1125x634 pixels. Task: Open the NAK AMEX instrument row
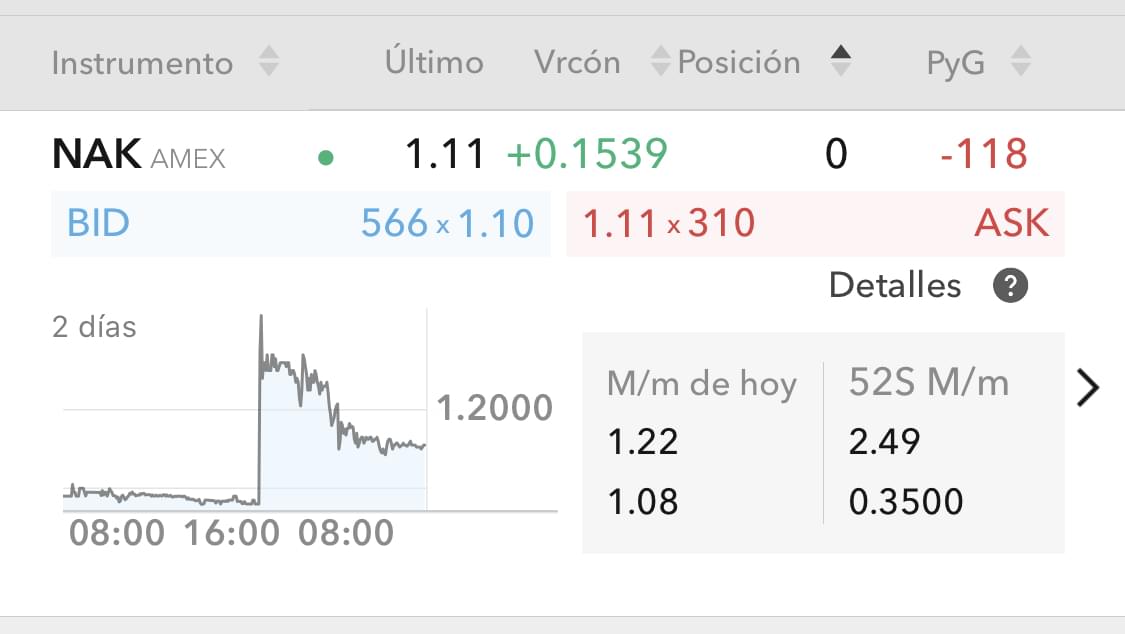[140, 155]
